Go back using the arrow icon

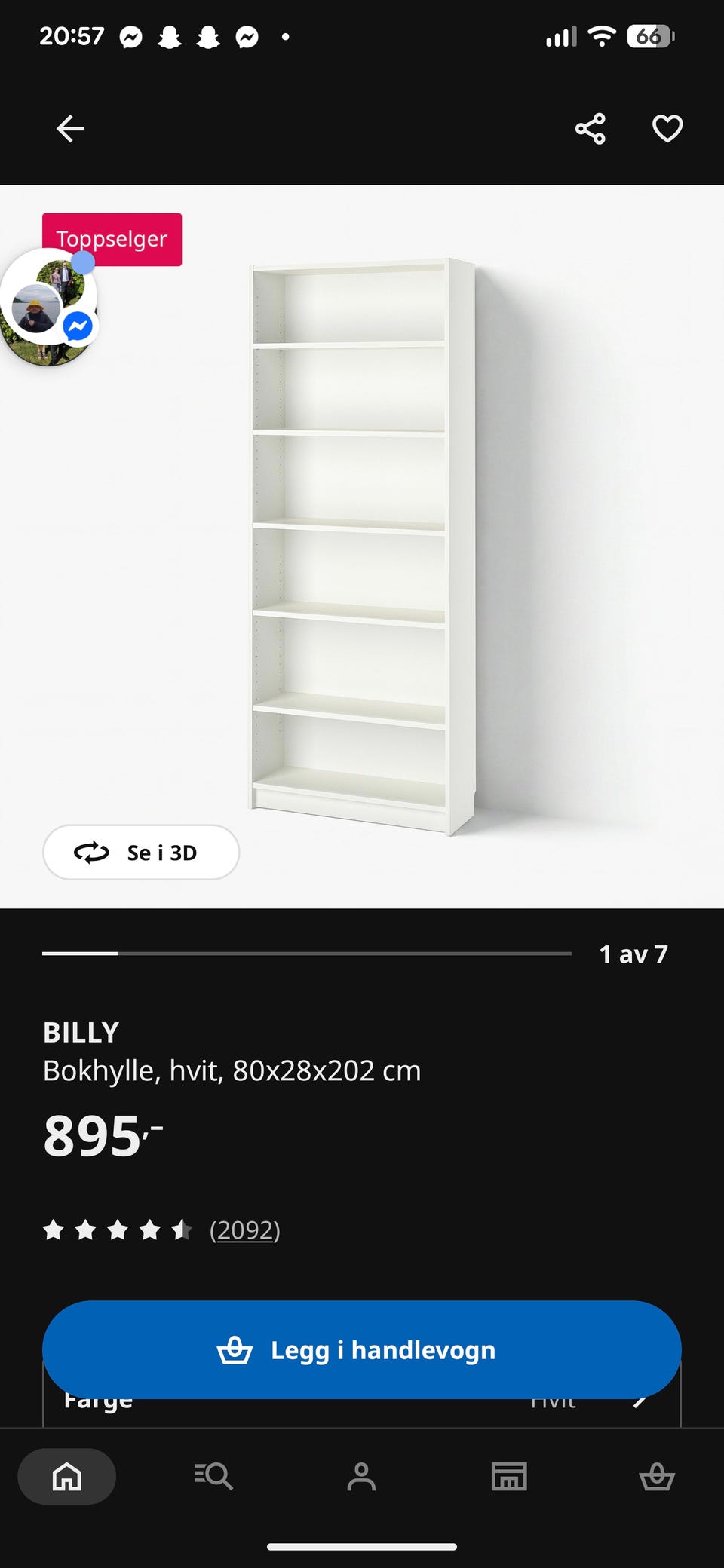70,129
